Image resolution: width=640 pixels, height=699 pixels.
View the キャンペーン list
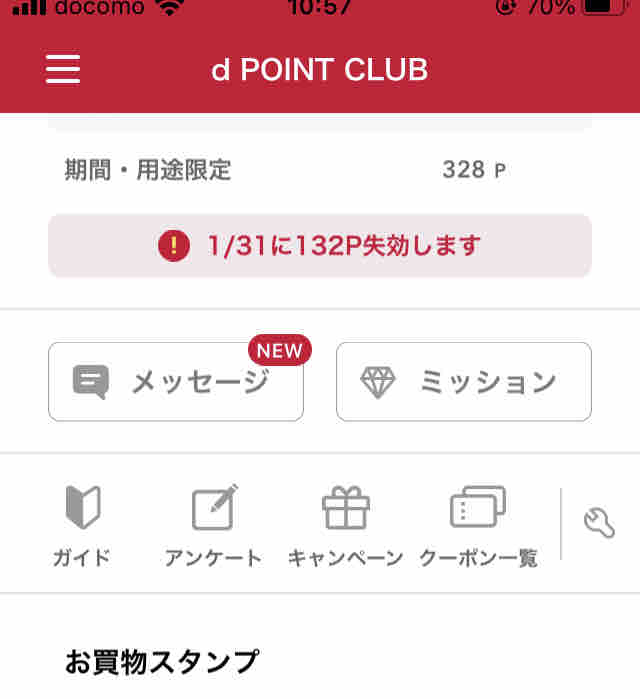pos(345,525)
